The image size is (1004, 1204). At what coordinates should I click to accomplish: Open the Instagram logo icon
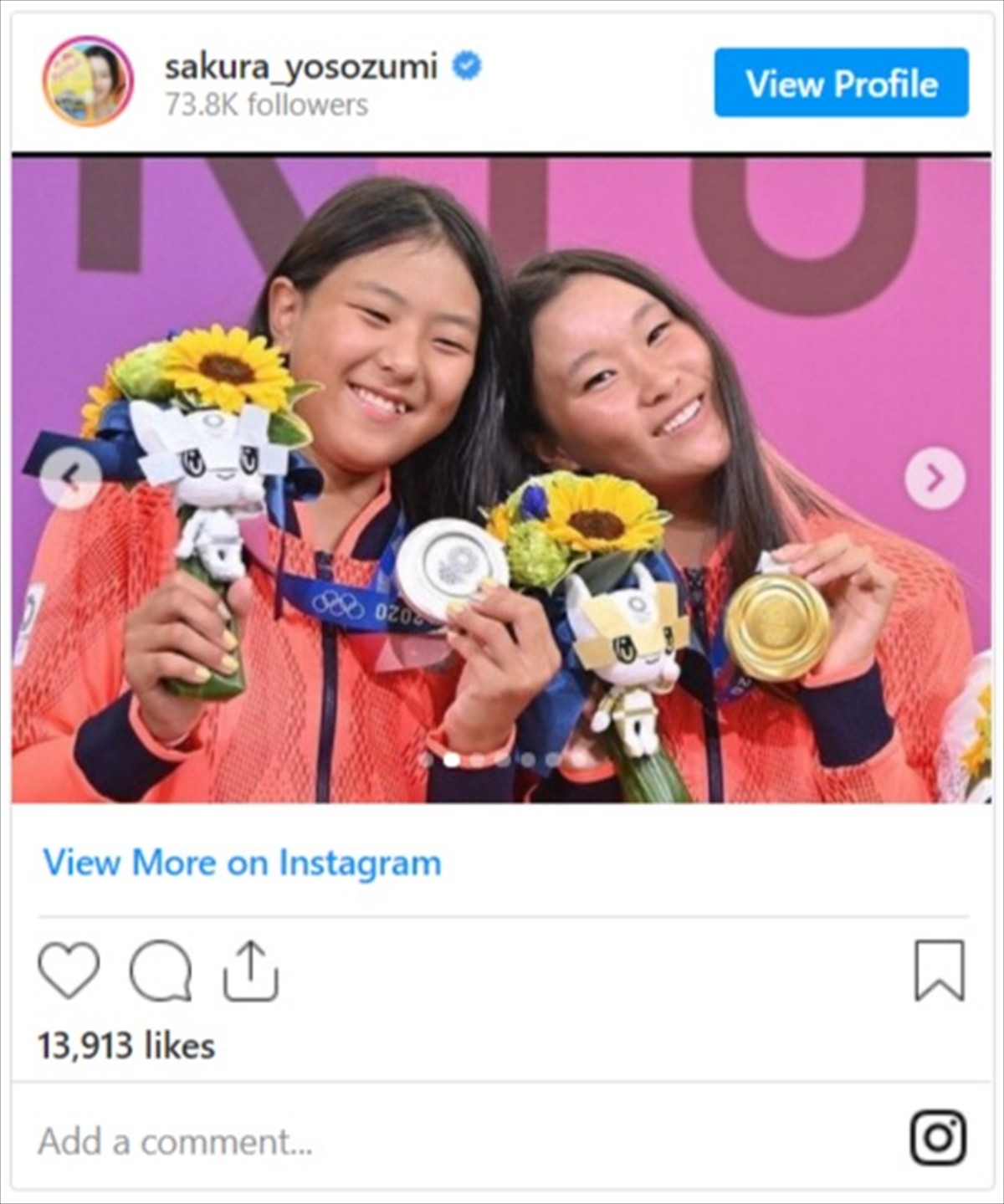[938, 1138]
